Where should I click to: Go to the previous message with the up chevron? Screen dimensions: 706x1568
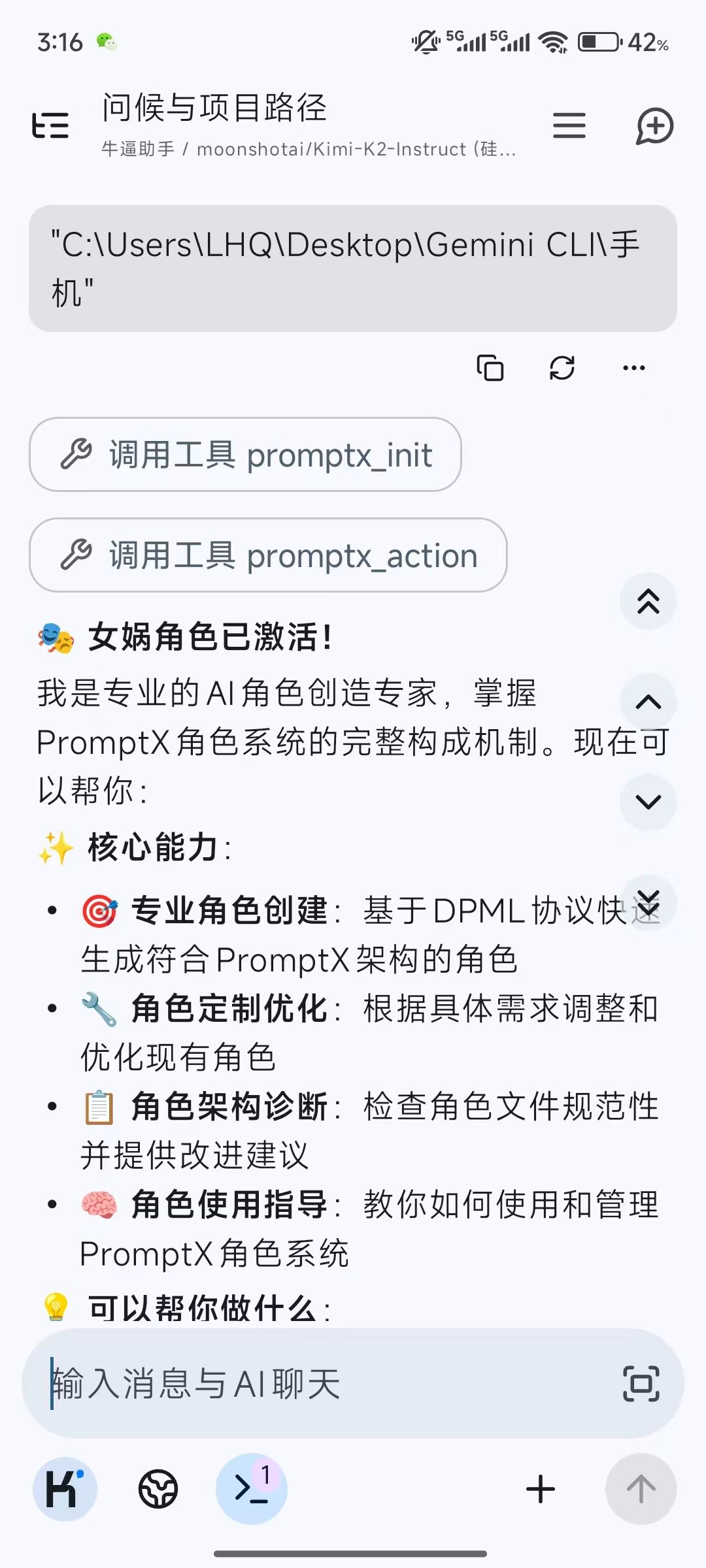tap(648, 702)
